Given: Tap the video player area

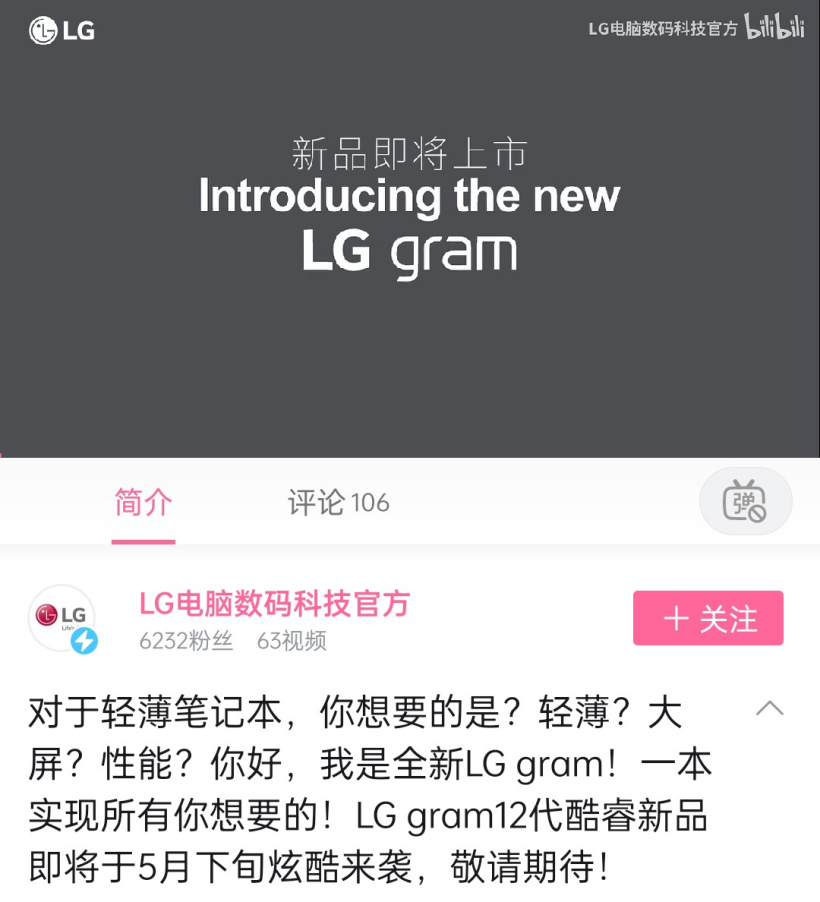Looking at the screenshot, I should [x=410, y=230].
